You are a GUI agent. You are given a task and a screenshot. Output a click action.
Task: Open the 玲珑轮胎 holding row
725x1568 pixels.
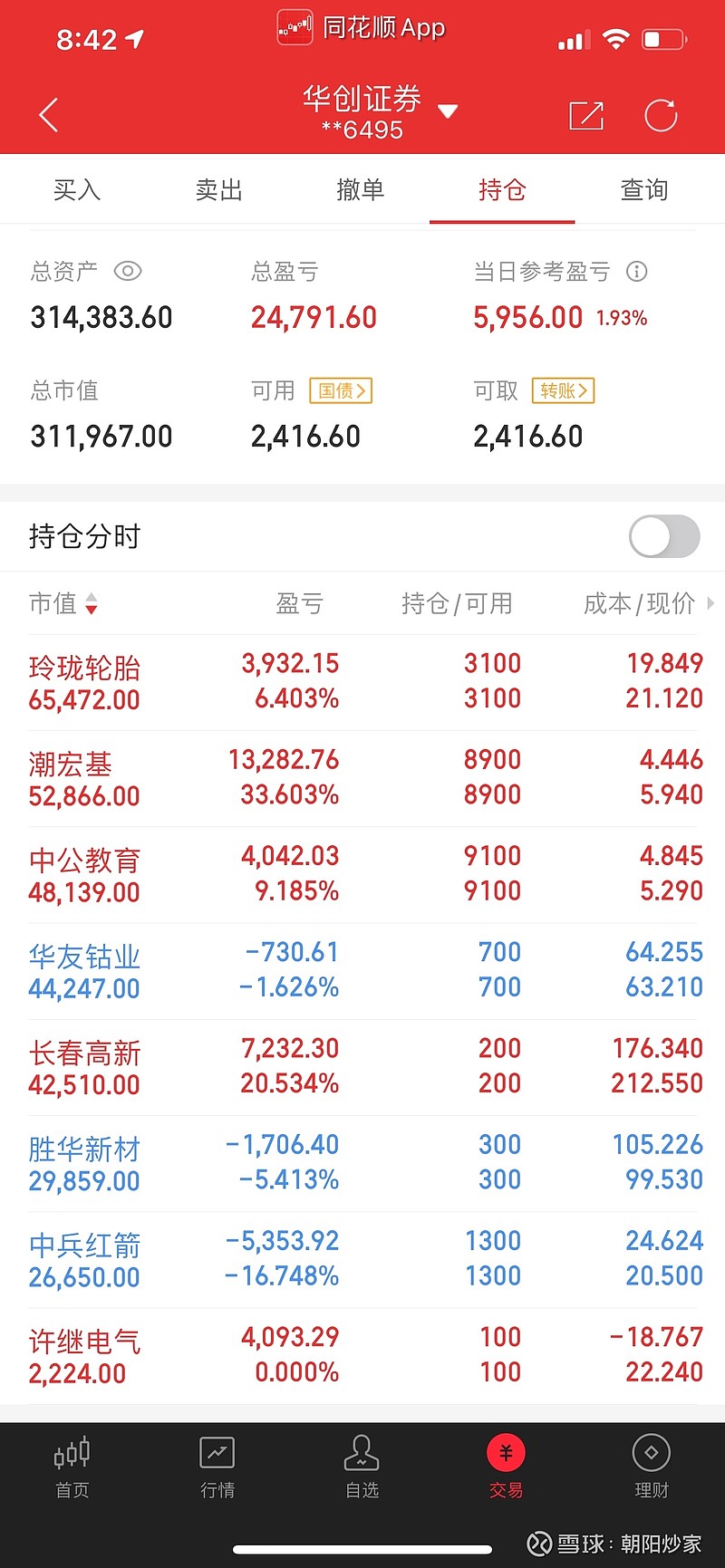[362, 682]
